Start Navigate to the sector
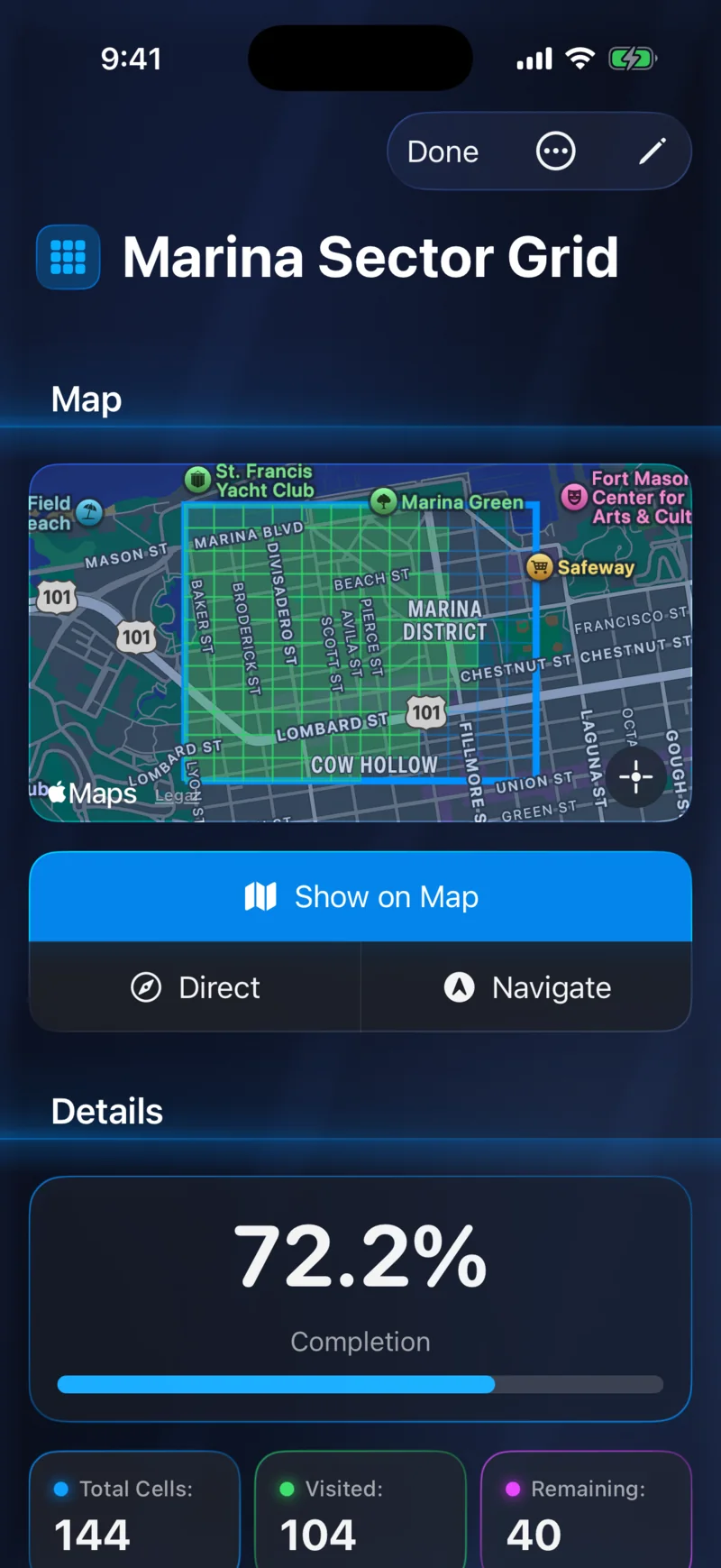The height and width of the screenshot is (1568, 721). coord(526,987)
